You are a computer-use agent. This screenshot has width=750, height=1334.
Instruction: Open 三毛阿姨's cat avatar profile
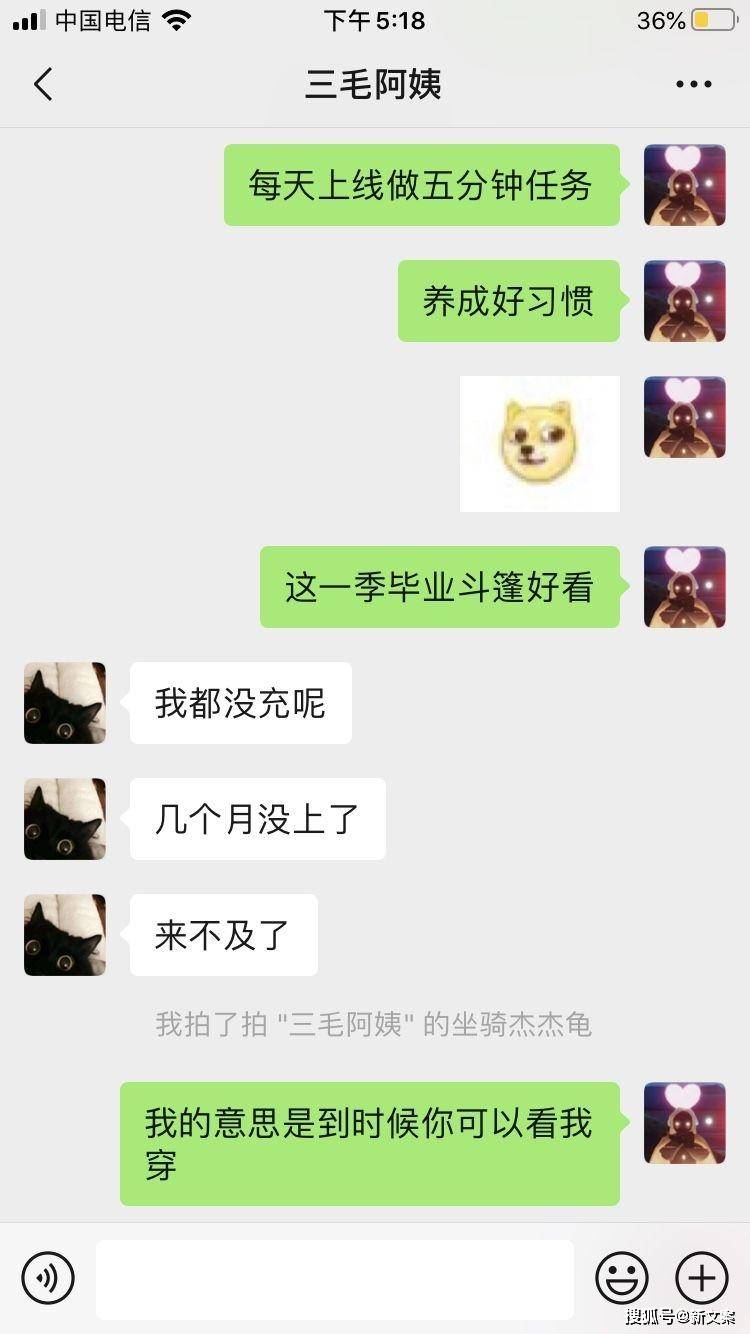click(x=64, y=703)
